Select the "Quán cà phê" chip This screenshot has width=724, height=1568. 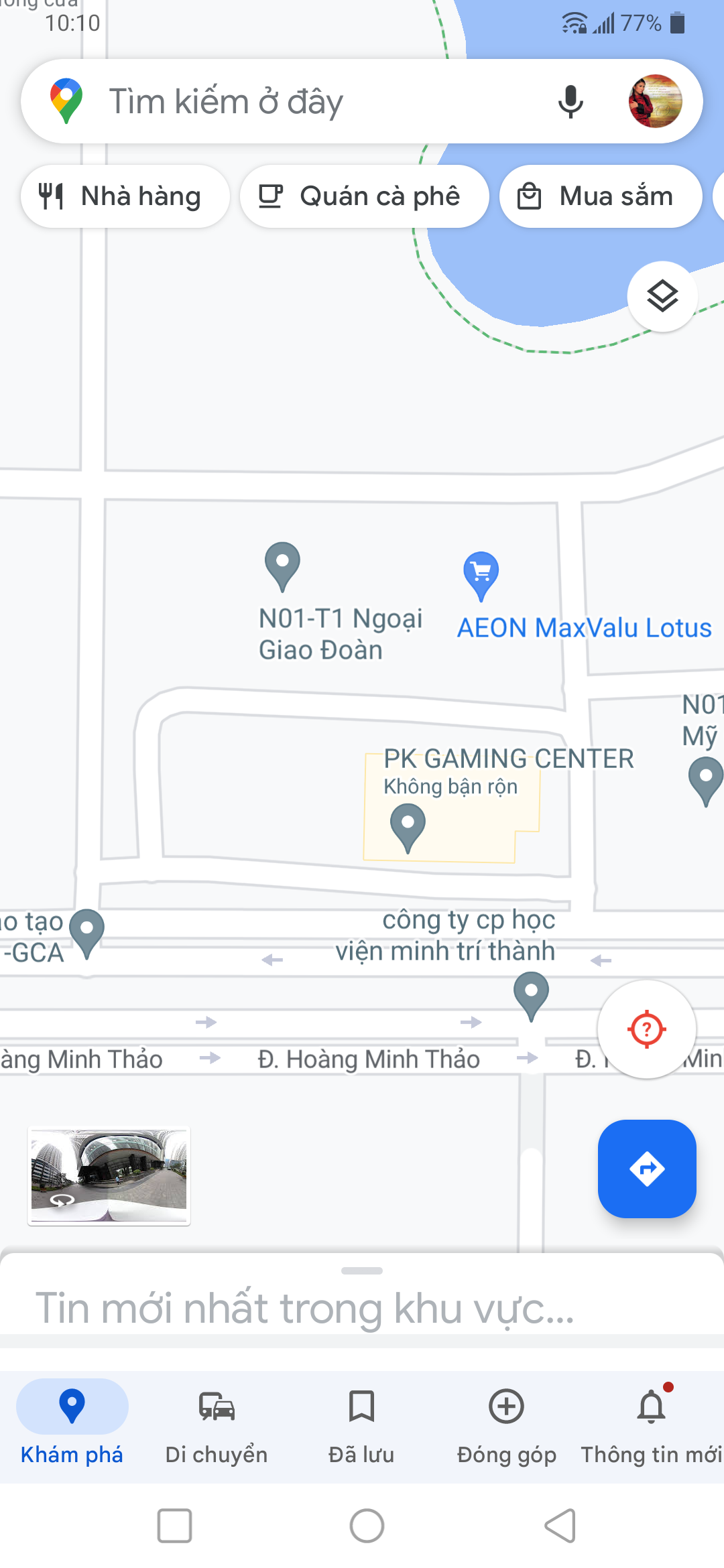click(364, 196)
